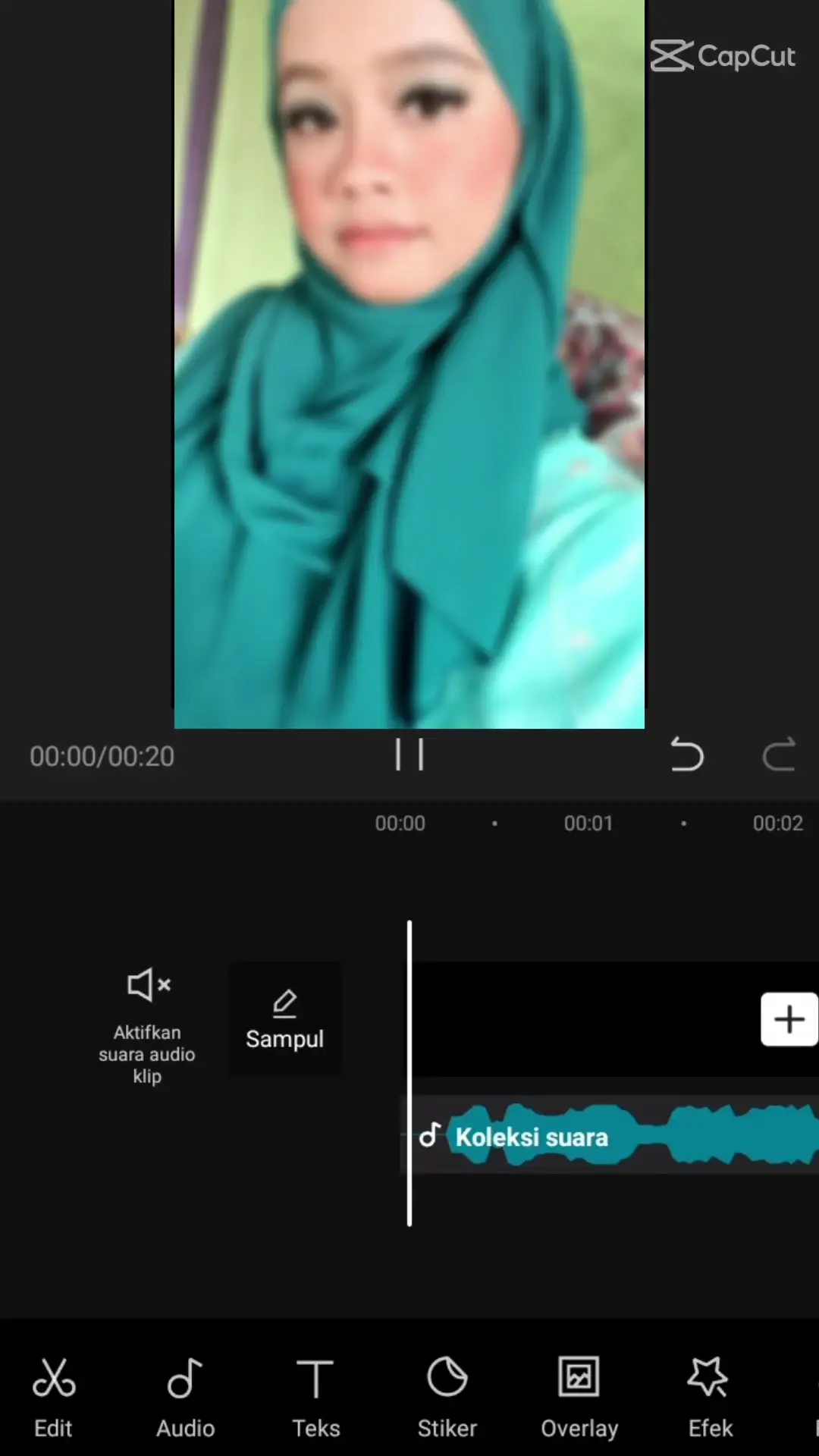Open the Sampul cover editor
The image size is (819, 1456).
click(x=285, y=1020)
